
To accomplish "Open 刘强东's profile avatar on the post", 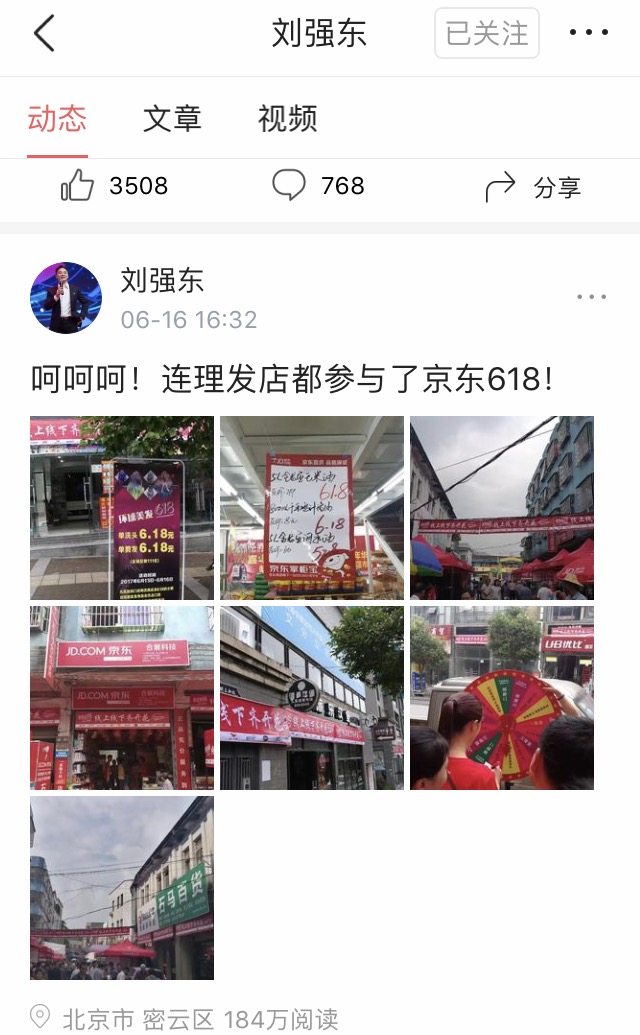I will coord(66,297).
